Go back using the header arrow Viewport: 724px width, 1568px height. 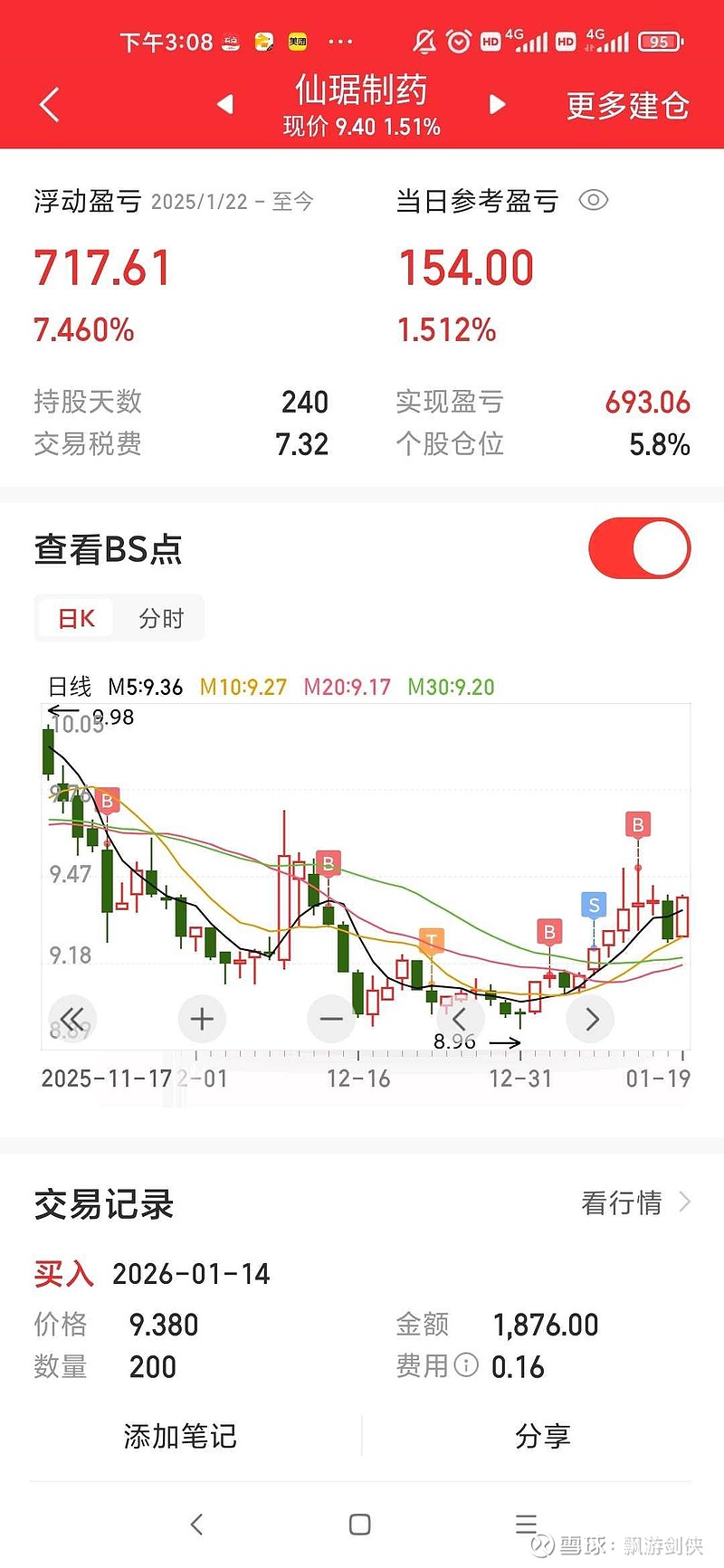click(50, 105)
